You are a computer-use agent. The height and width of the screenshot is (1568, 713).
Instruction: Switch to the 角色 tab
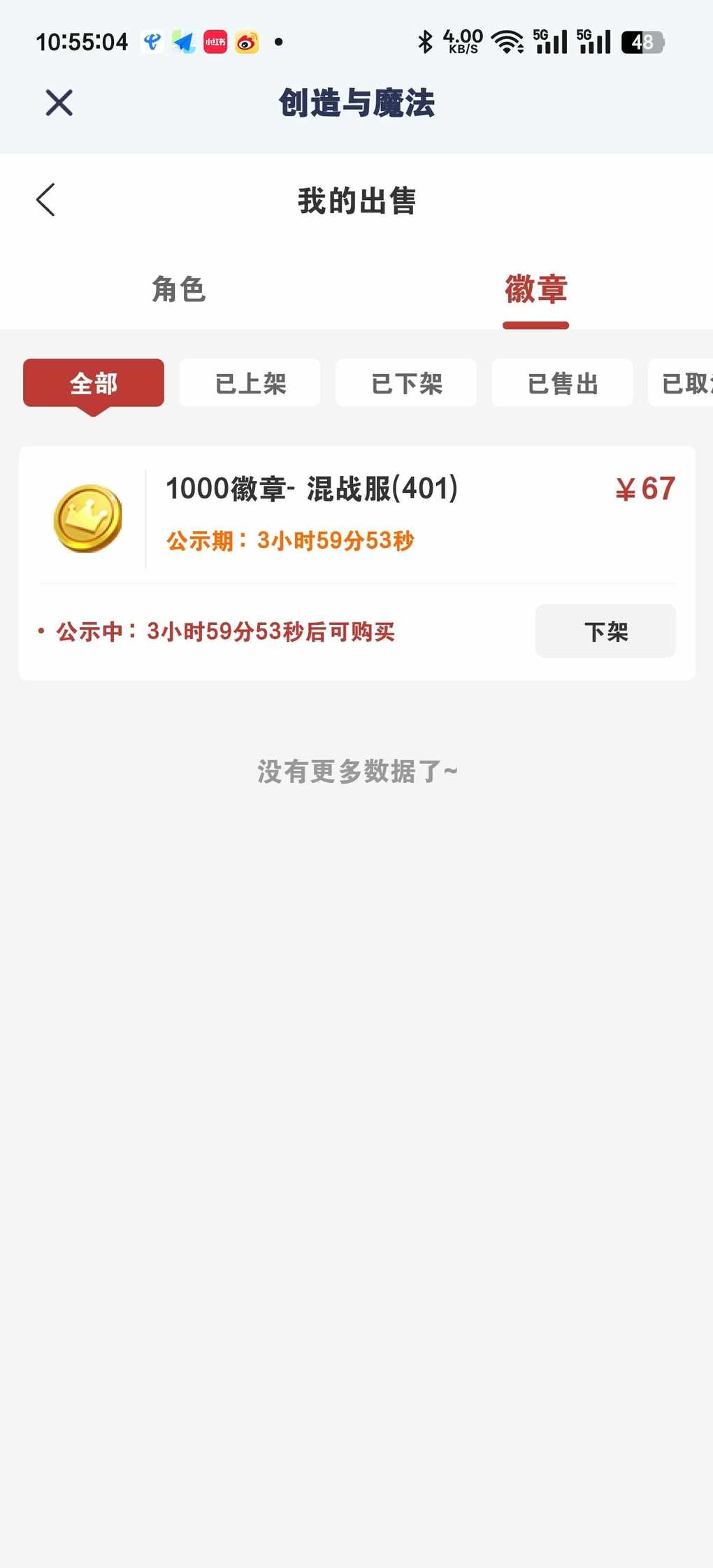(178, 289)
